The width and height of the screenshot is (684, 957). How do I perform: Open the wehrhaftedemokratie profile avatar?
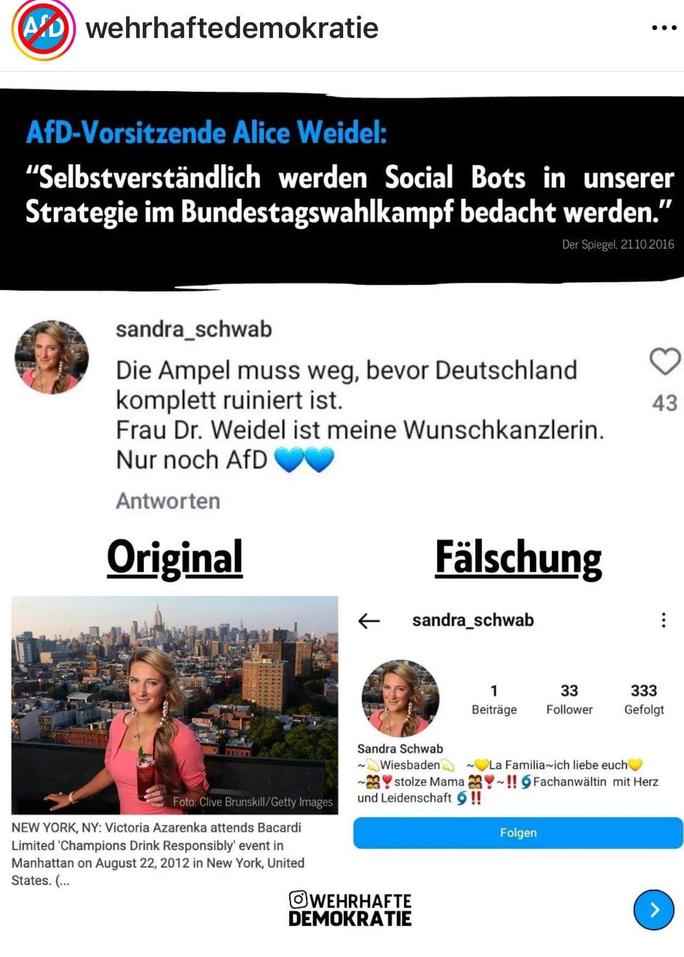point(43,29)
